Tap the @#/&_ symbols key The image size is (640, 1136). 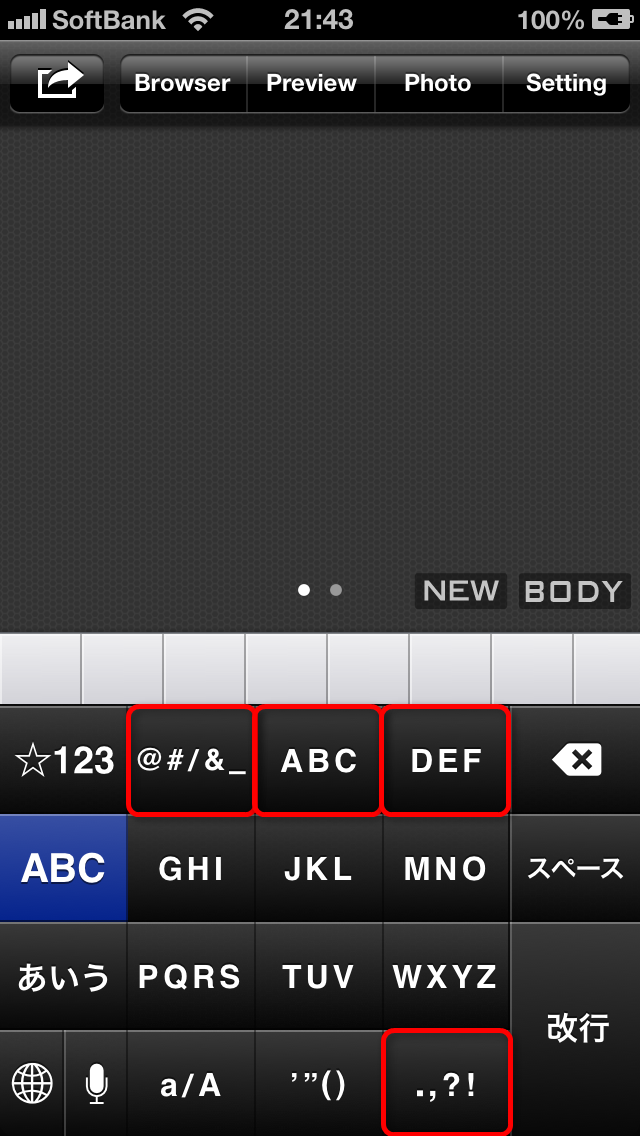click(191, 761)
